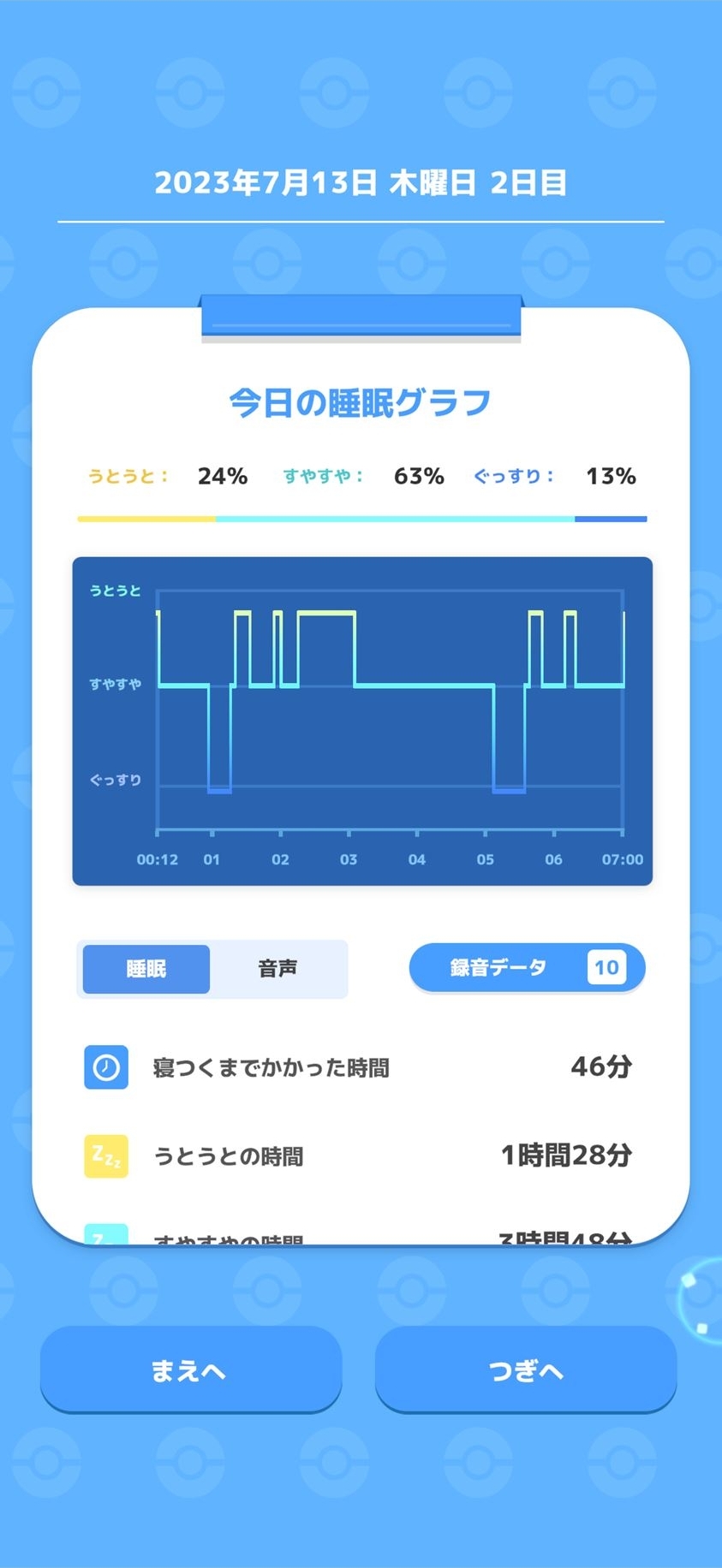Image resolution: width=722 pixels, height=1568 pixels.
Task: Click the date header 2023年7月13日 木曜日
Action: [x=361, y=181]
